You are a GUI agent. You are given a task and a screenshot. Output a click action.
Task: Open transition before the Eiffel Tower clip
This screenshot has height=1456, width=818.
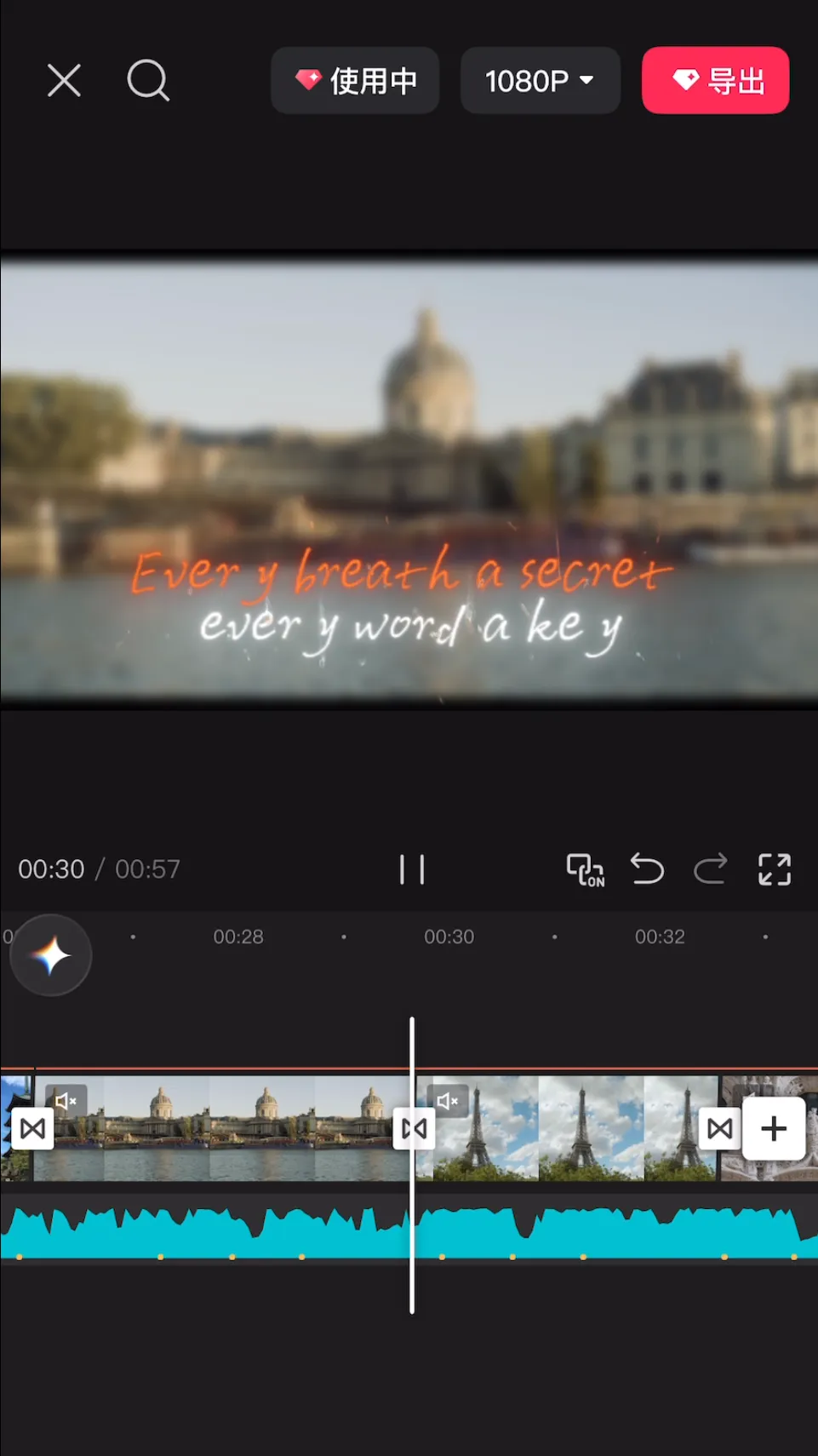coord(415,1129)
